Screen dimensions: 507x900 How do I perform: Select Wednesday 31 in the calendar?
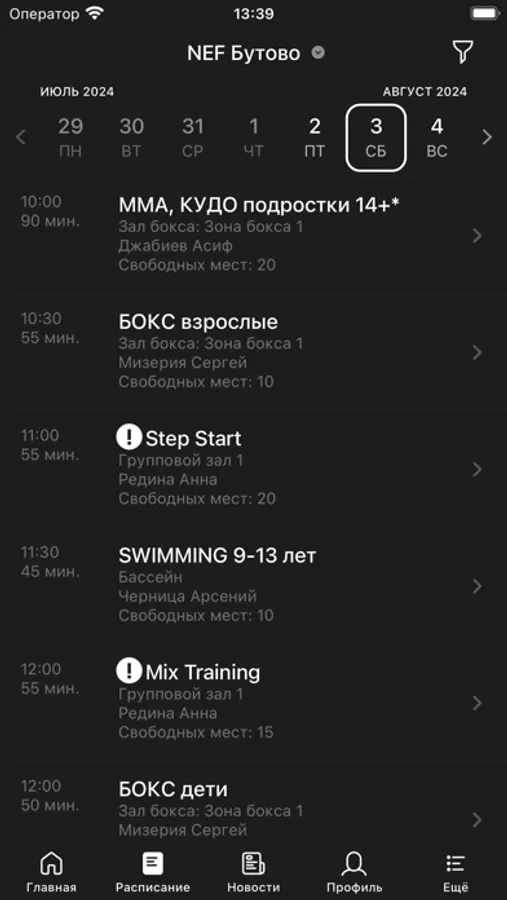(193, 138)
